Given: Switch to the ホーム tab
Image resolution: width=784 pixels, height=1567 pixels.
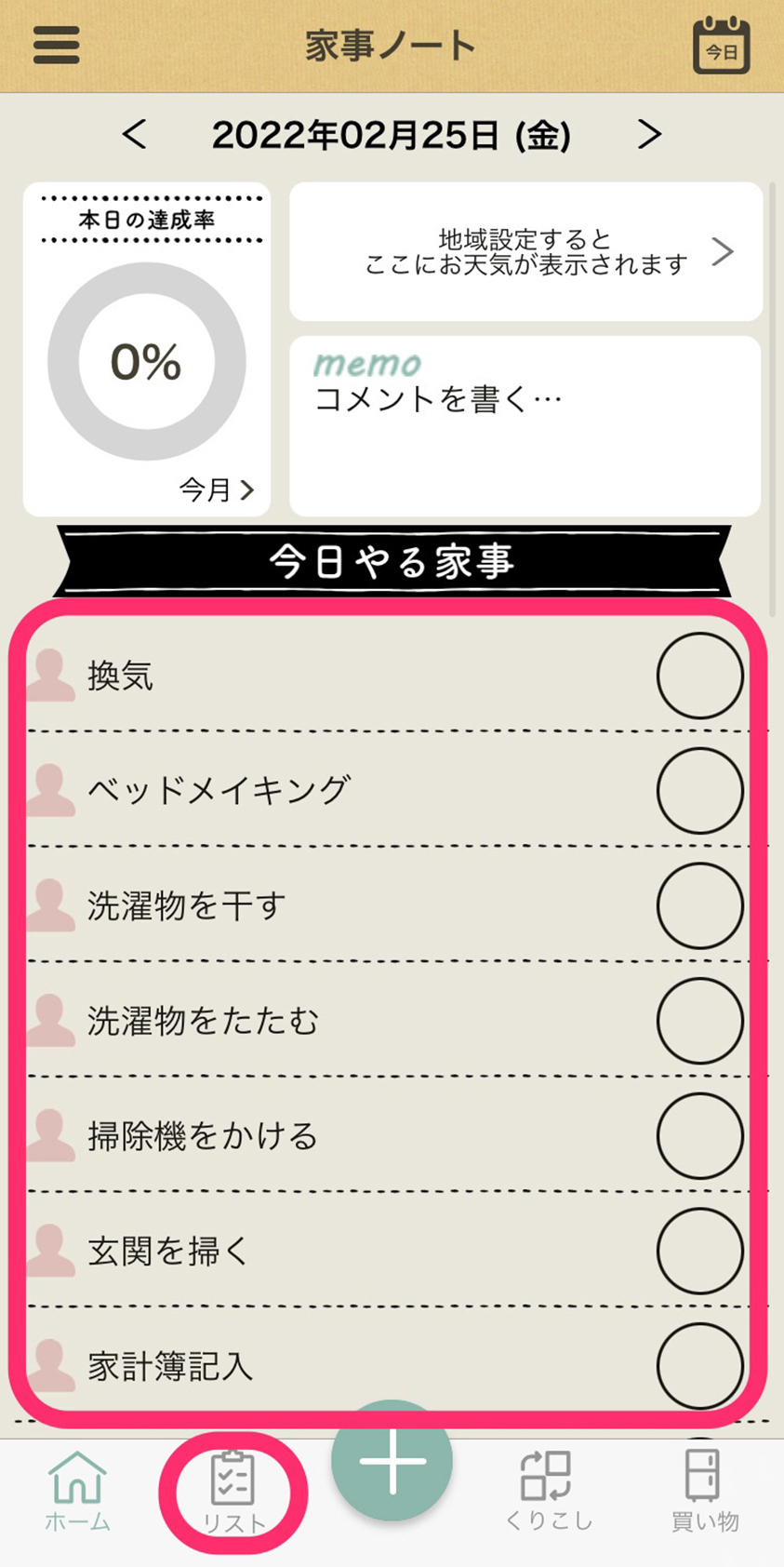Looking at the screenshot, I should 78,1492.
